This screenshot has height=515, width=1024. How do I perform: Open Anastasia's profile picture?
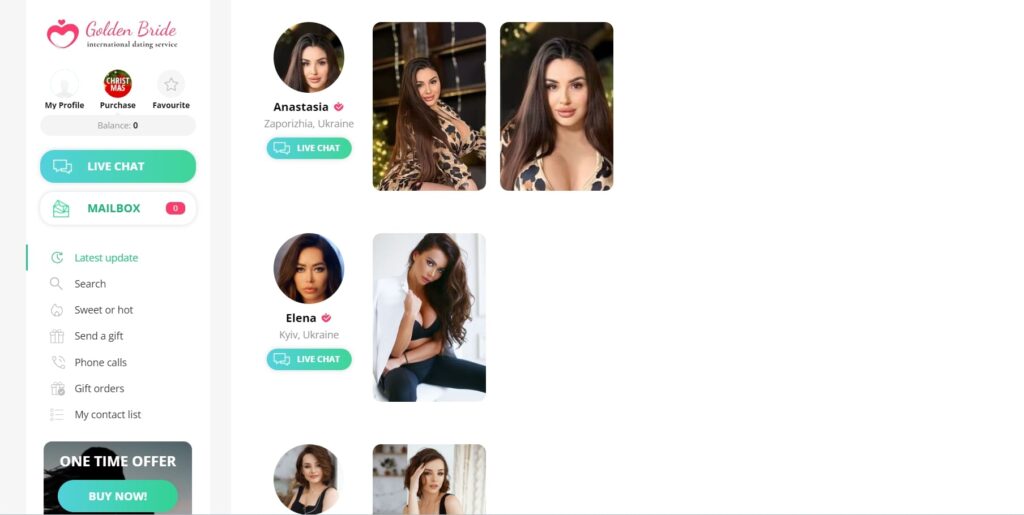tap(308, 58)
